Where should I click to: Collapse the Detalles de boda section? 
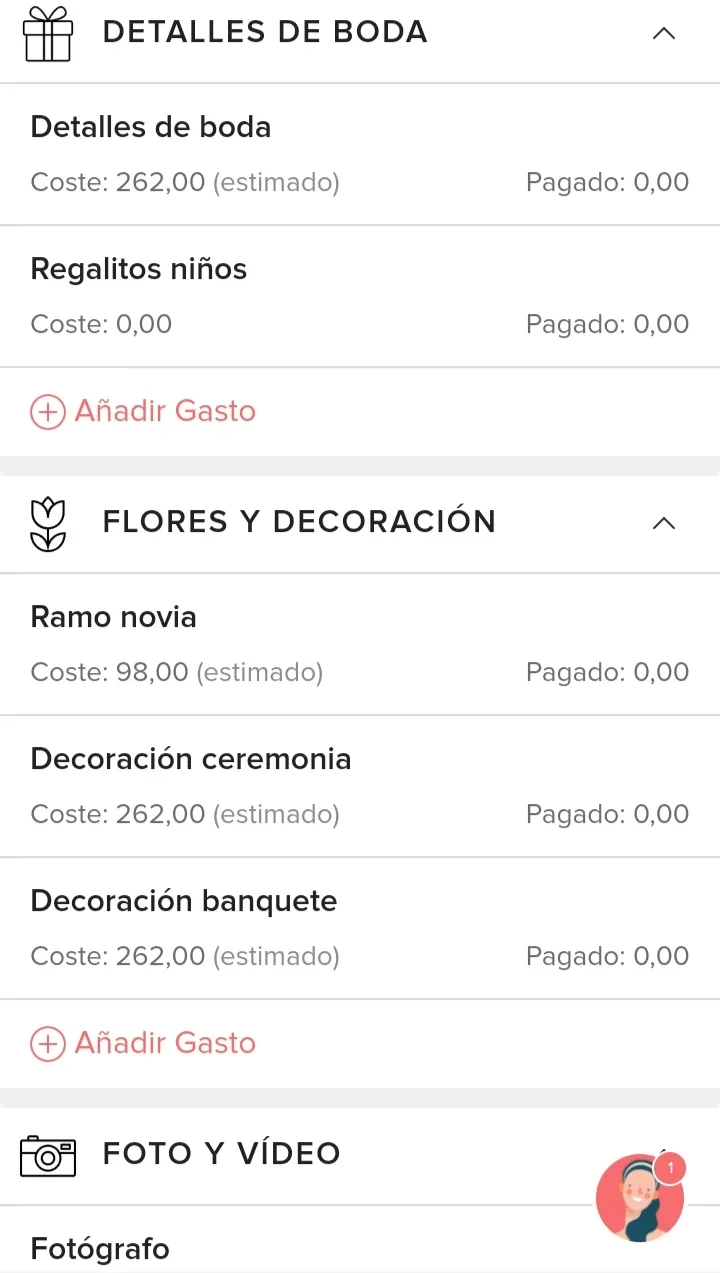point(663,33)
